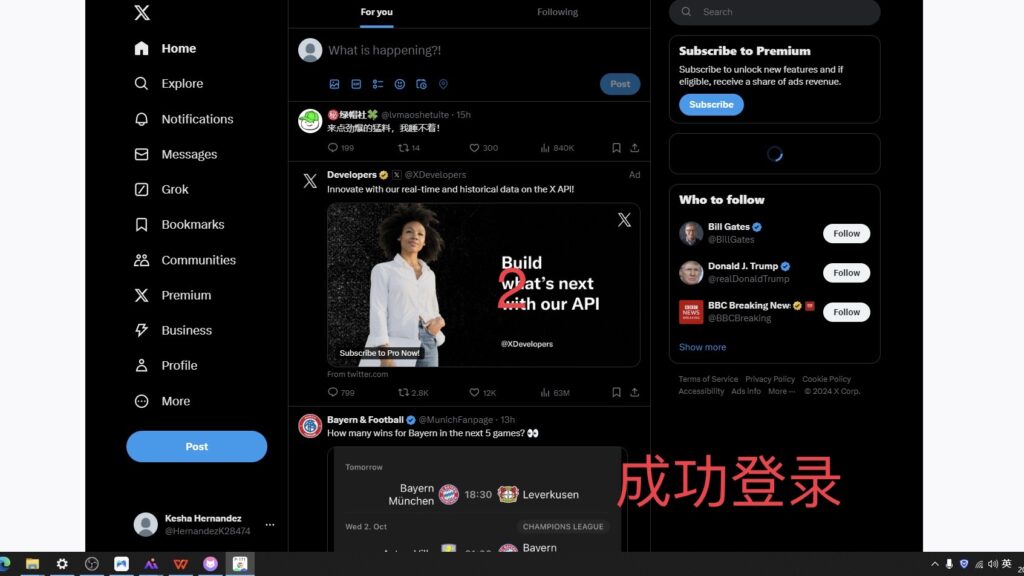1024x576 pixels.
Task: Open the Build what's next API ad card
Action: click(483, 285)
